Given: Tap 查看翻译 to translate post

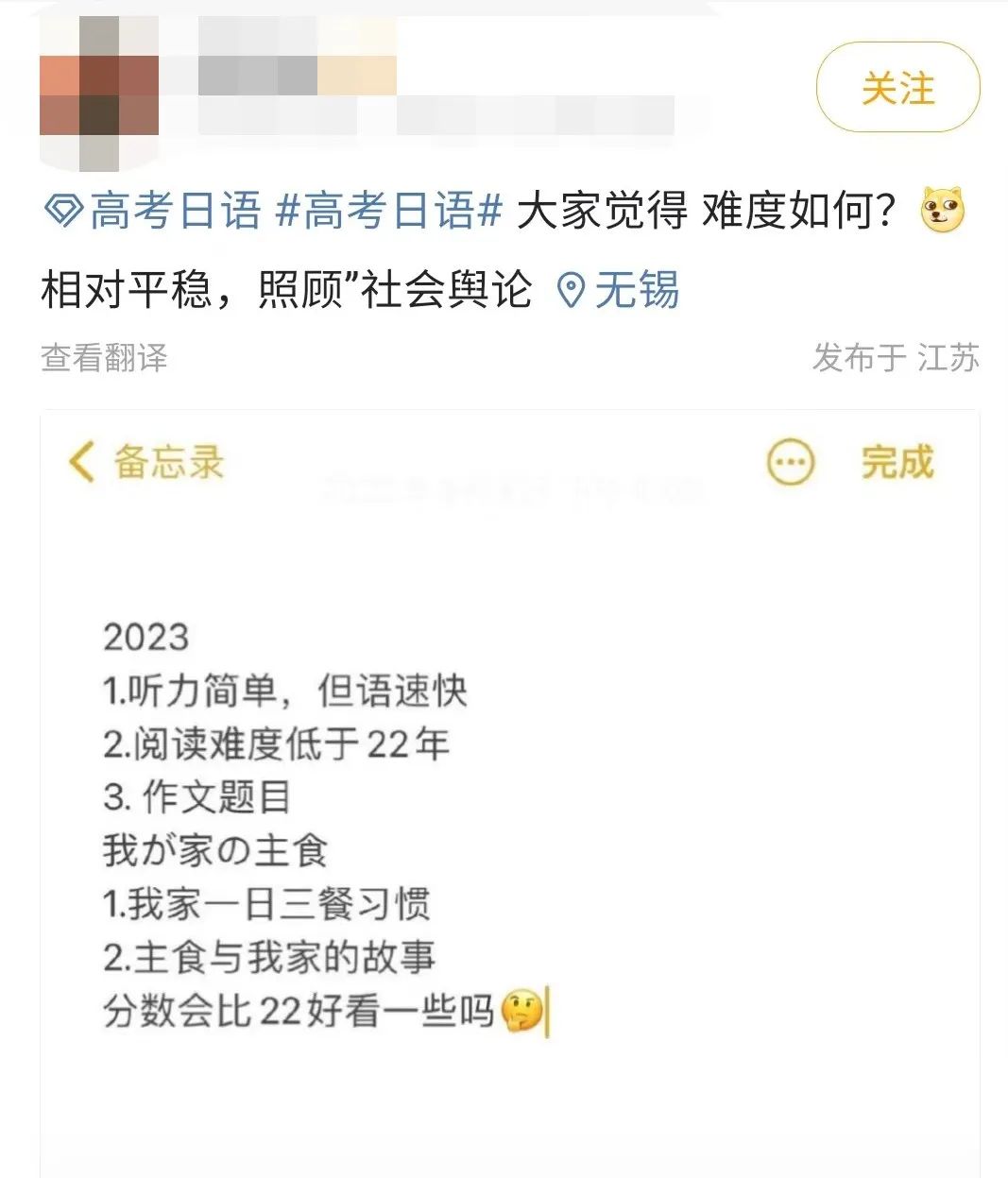Looking at the screenshot, I should (104, 358).
